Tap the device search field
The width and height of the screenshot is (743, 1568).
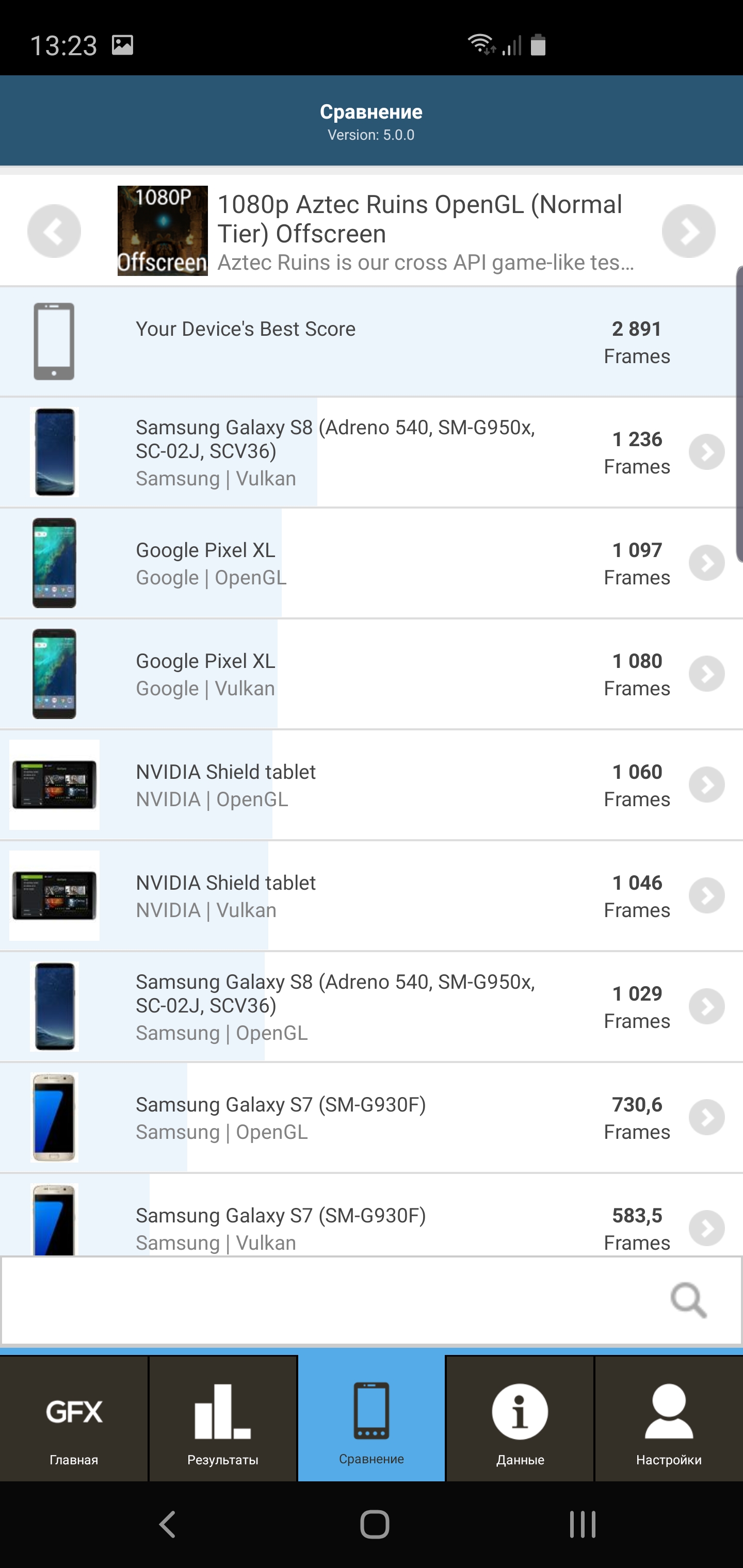pos(329,1300)
